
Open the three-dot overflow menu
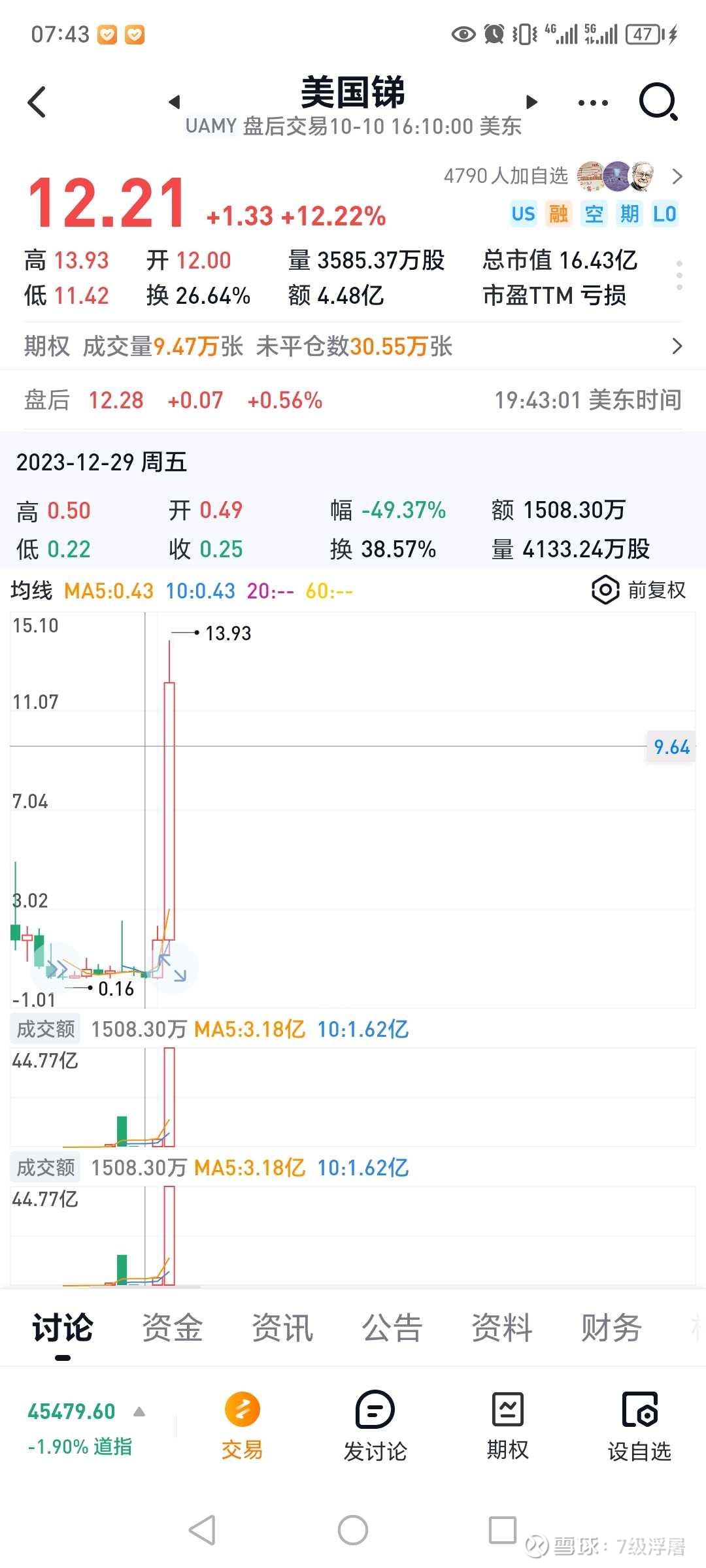click(593, 103)
